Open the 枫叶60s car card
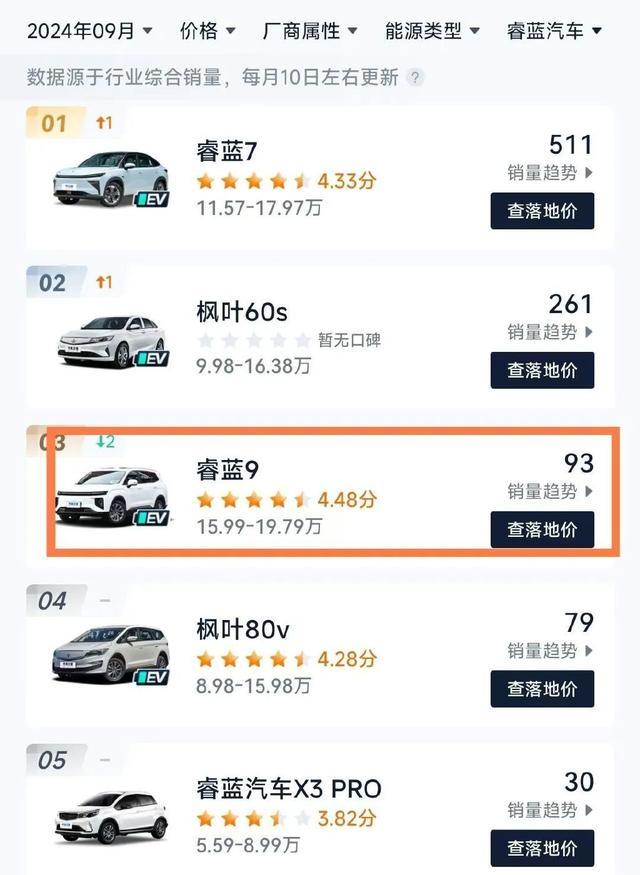640x875 pixels. click(x=243, y=311)
